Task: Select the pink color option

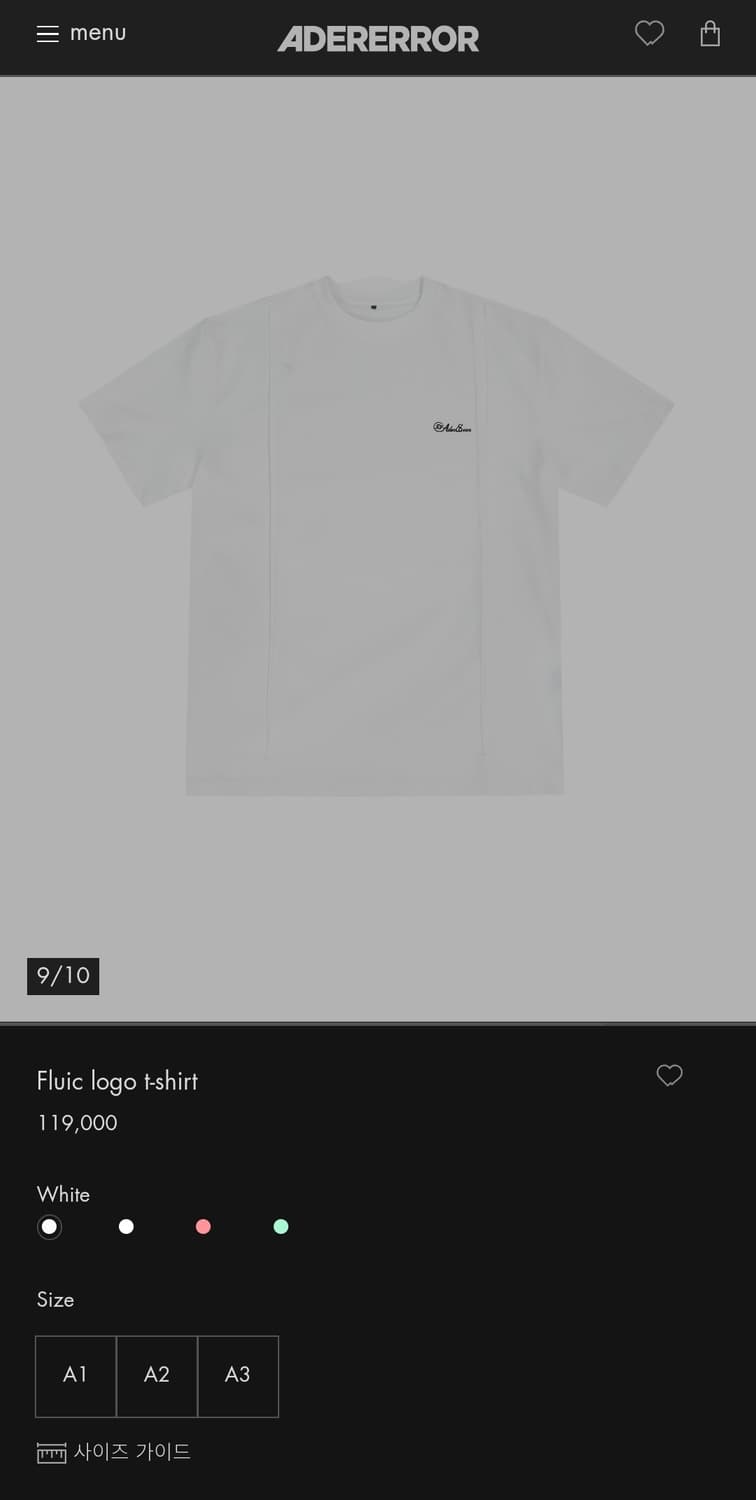Action: click(x=203, y=1226)
